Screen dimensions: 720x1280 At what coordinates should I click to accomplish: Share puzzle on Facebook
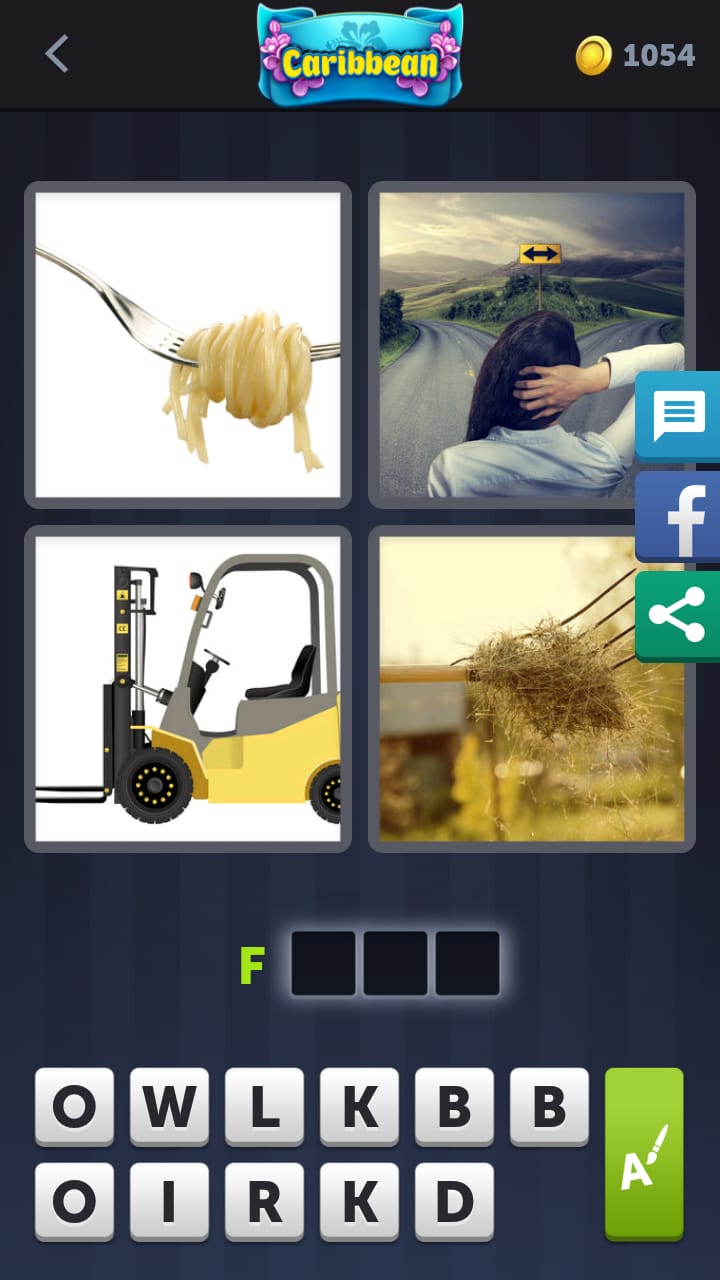click(x=680, y=515)
